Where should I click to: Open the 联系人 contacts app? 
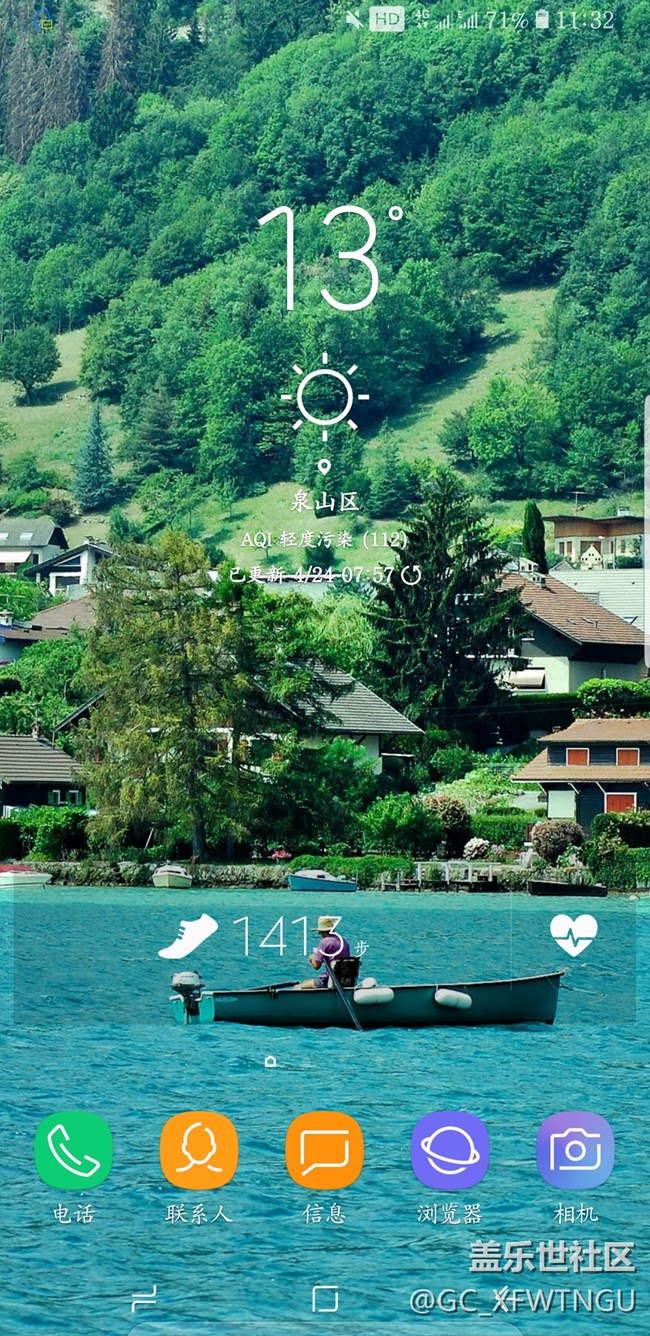point(199,1151)
